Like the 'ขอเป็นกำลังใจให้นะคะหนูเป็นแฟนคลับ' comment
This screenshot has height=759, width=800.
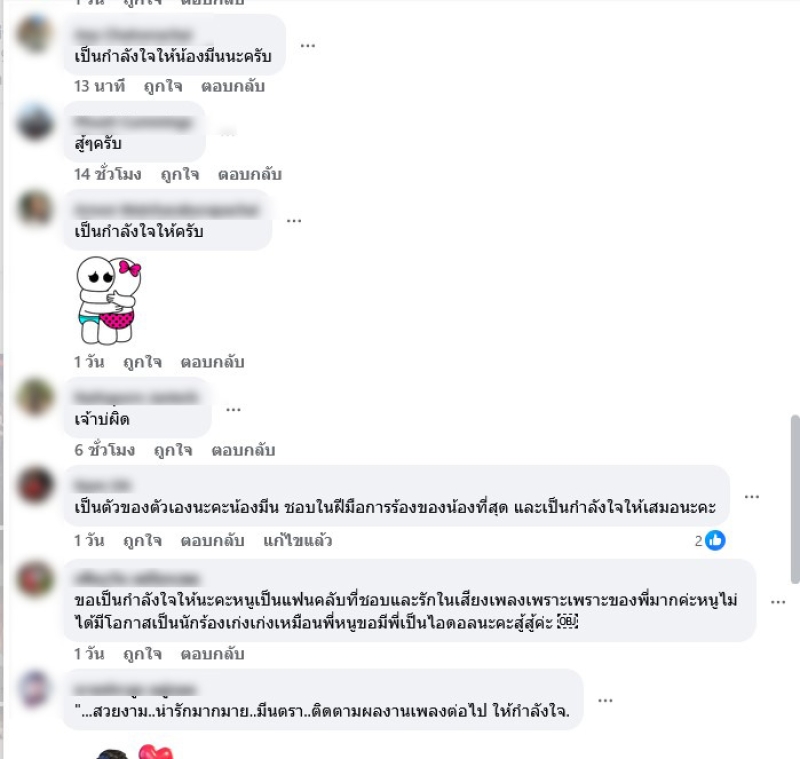[x=142, y=654]
